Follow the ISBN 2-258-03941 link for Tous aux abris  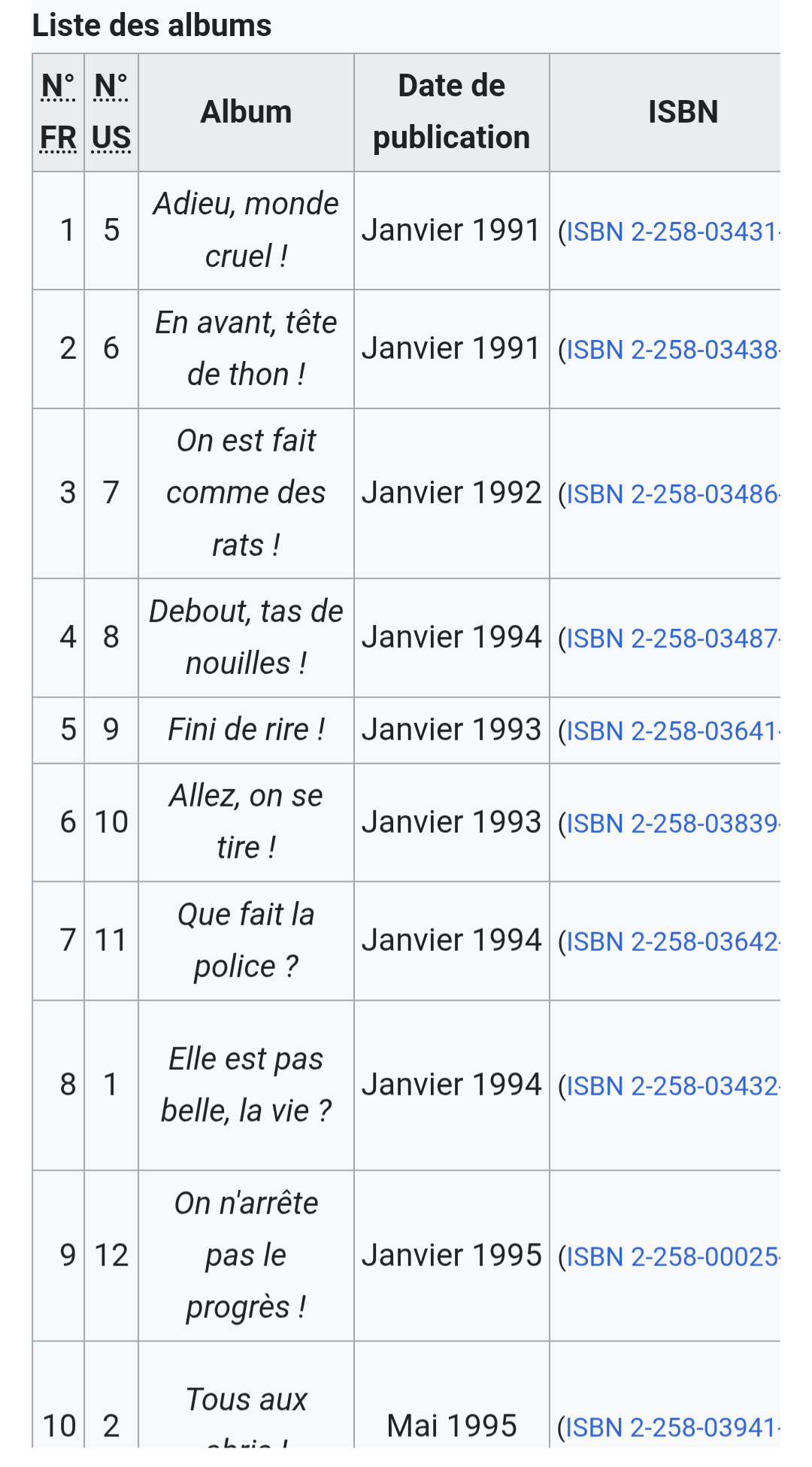[674, 1428]
